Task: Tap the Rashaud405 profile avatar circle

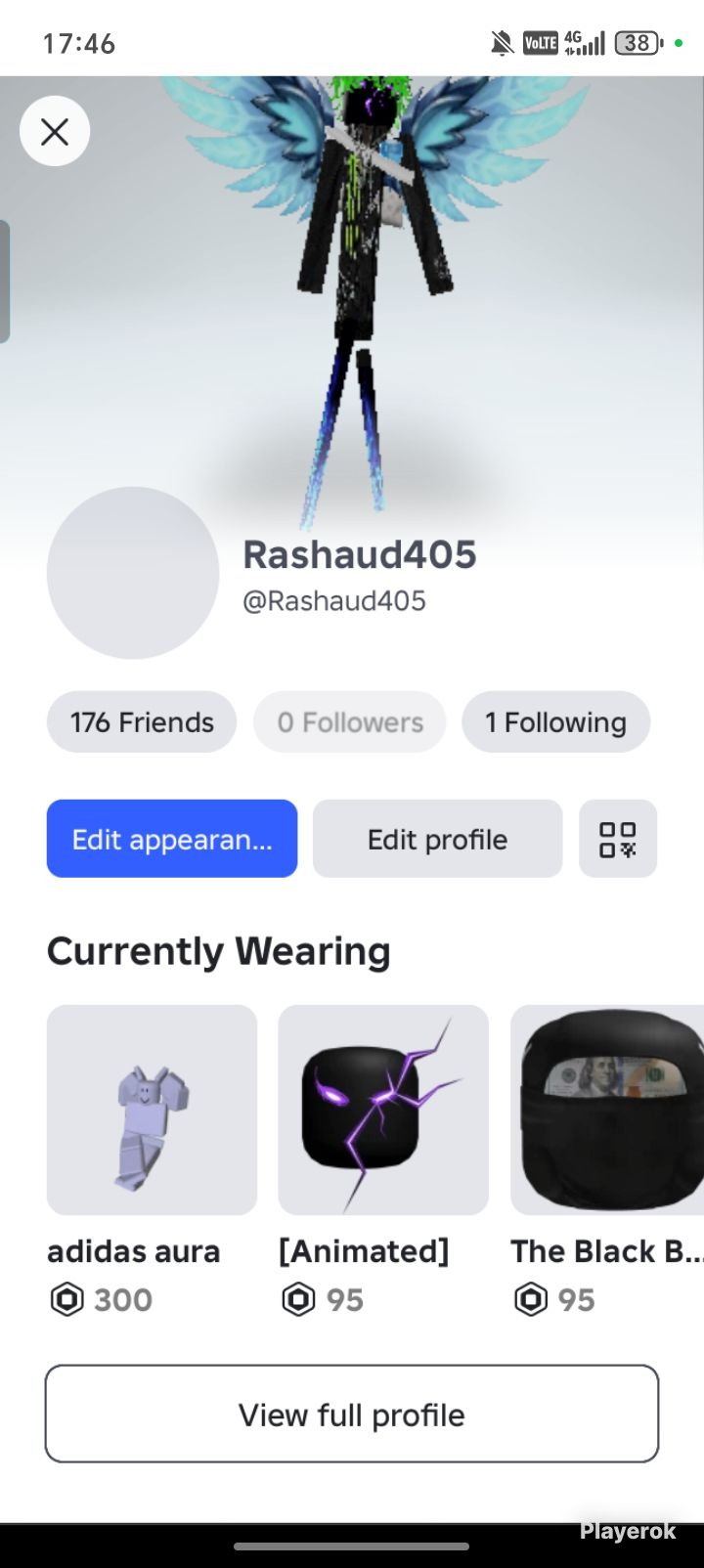Action: pyautogui.click(x=133, y=573)
